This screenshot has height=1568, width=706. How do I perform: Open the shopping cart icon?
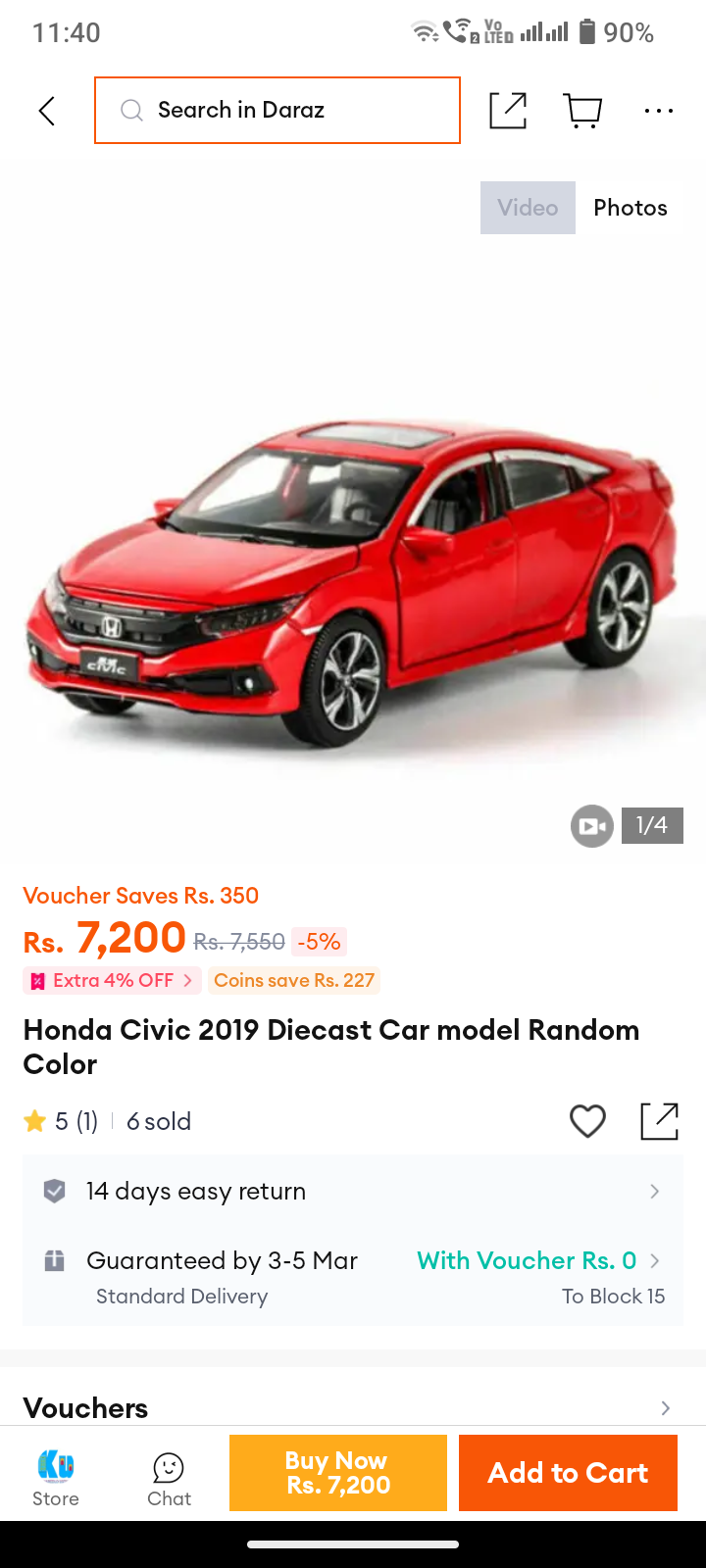[583, 111]
